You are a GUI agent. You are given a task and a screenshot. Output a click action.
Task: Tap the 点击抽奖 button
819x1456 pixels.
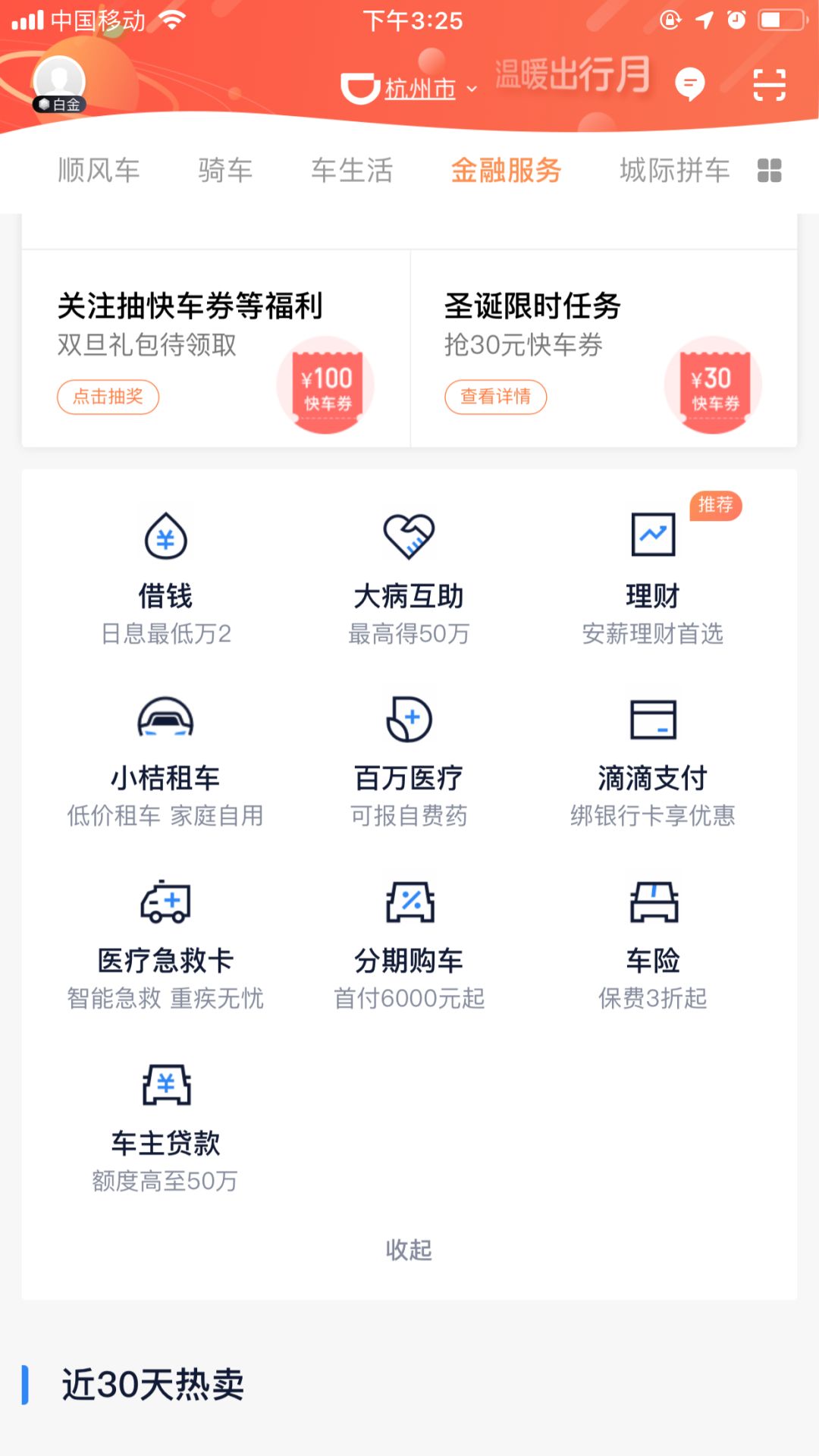pos(108,397)
